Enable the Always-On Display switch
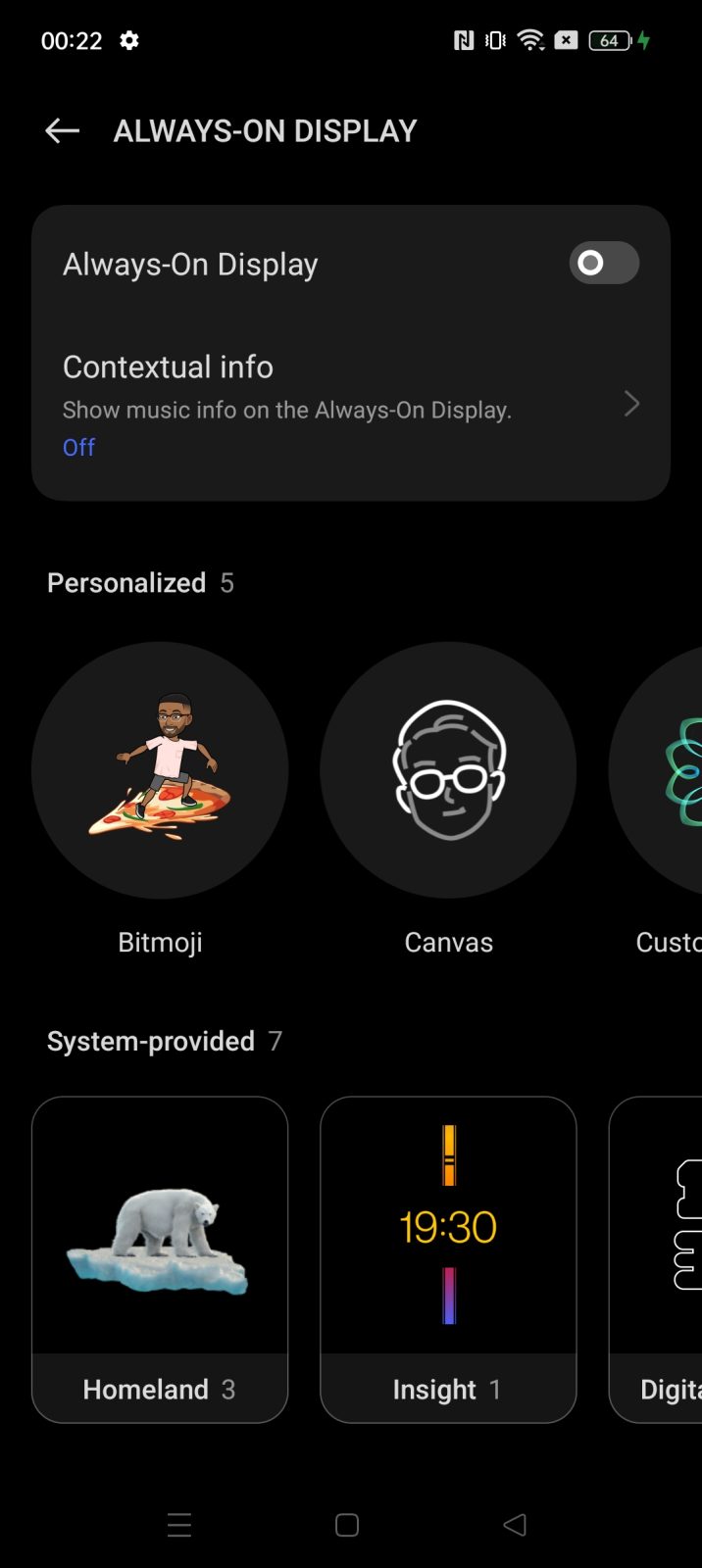This screenshot has width=702, height=1568. point(604,263)
